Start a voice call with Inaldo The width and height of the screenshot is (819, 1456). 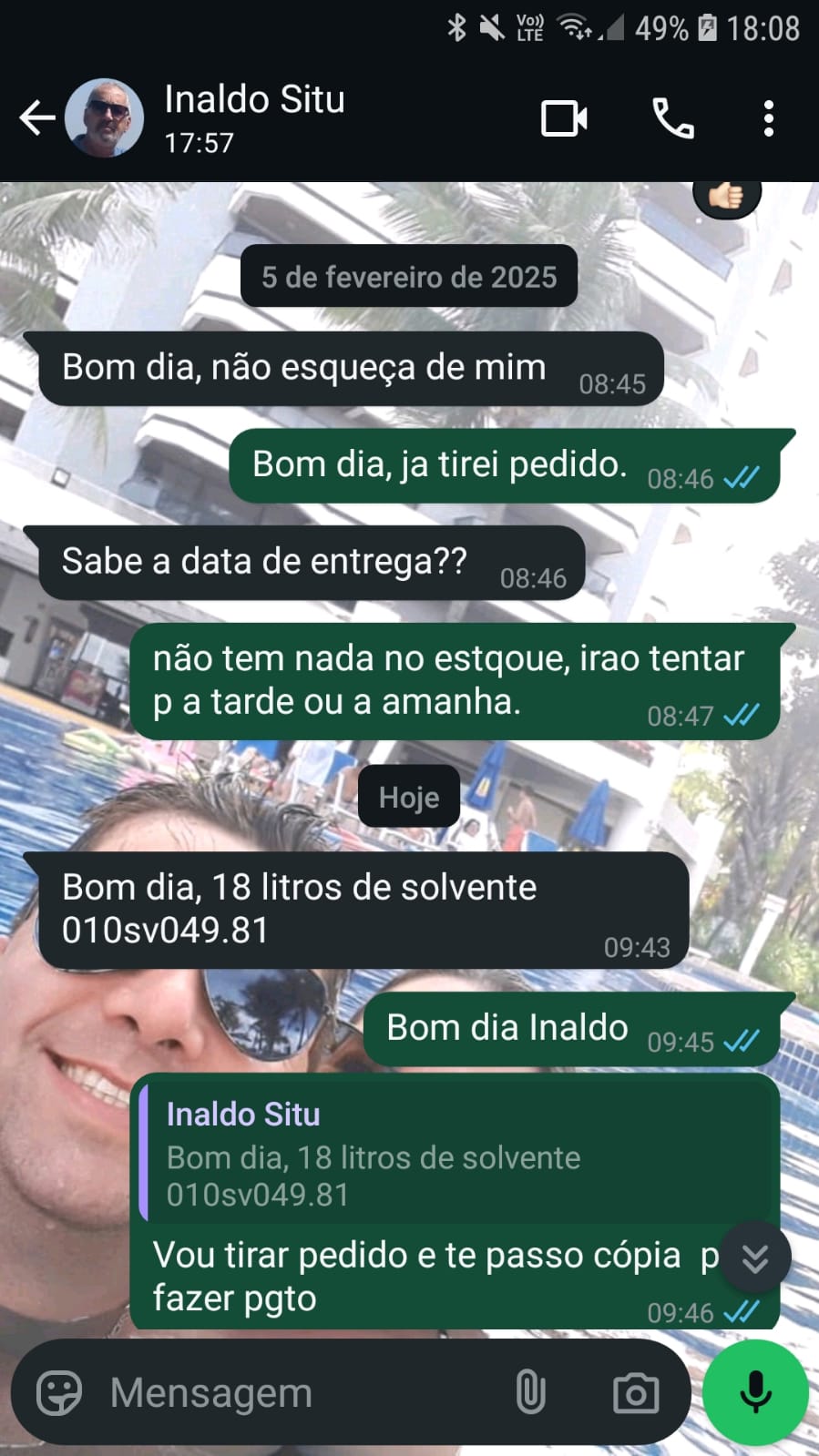(673, 119)
